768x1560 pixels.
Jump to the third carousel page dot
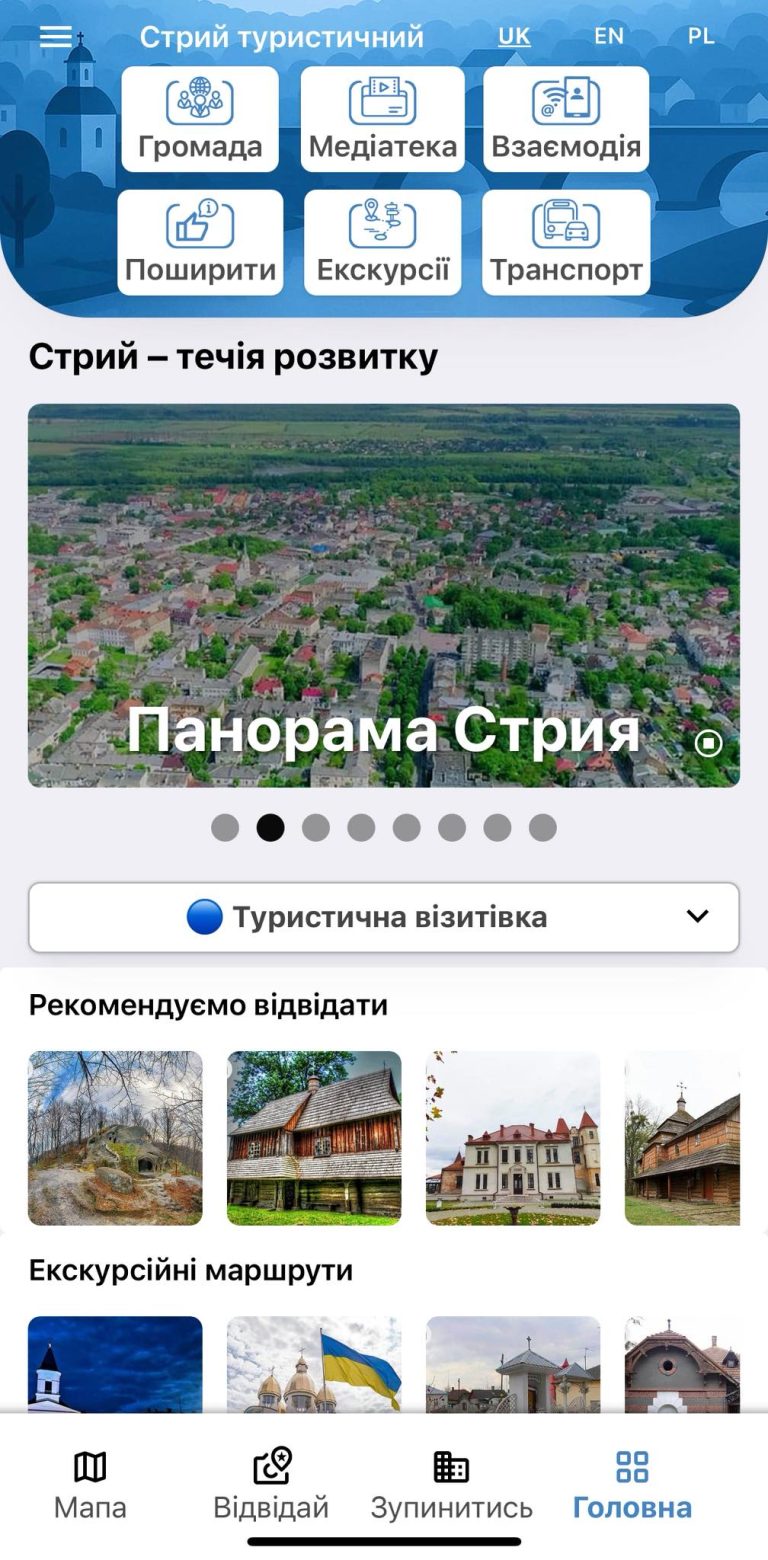[316, 828]
